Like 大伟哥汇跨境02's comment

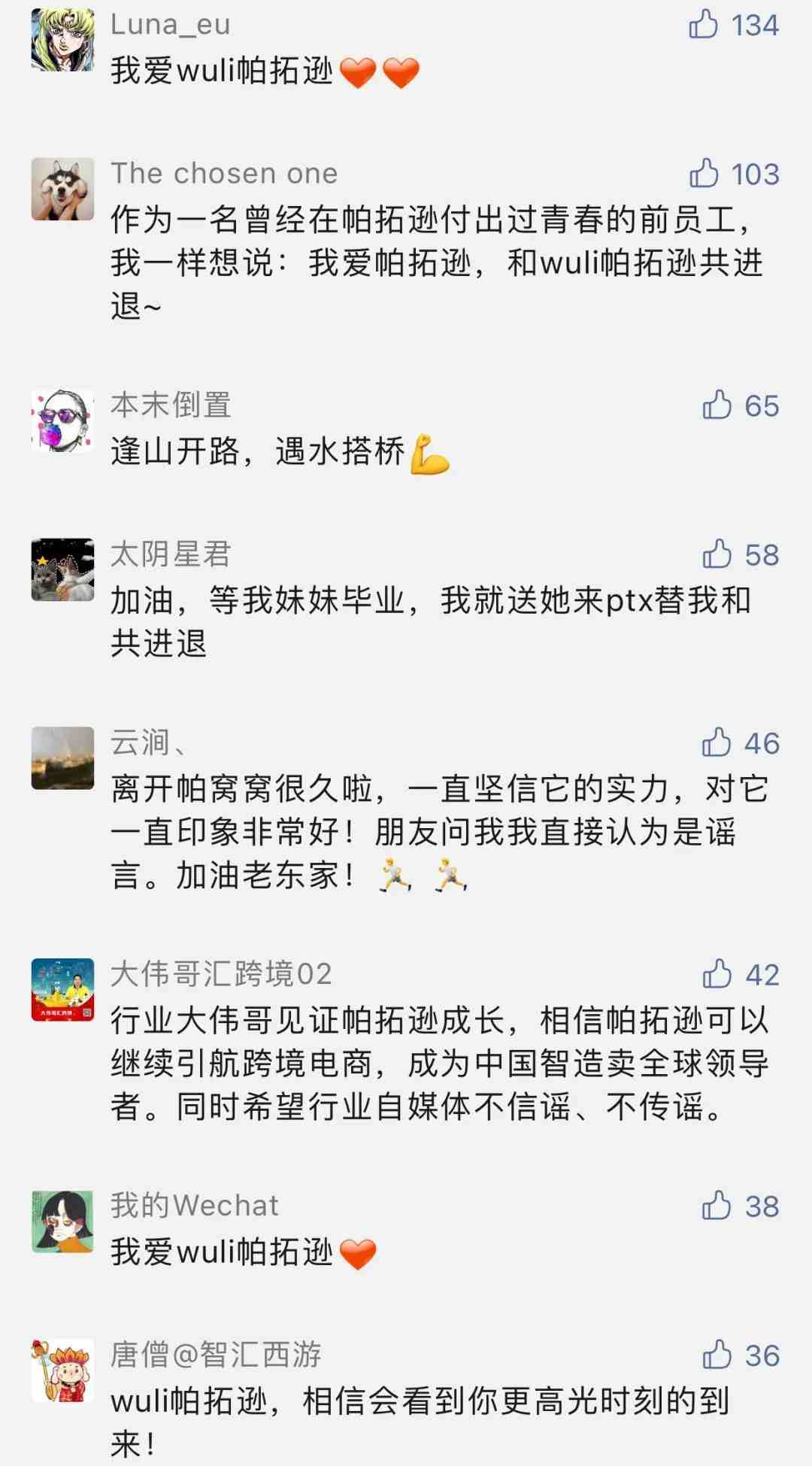click(717, 974)
